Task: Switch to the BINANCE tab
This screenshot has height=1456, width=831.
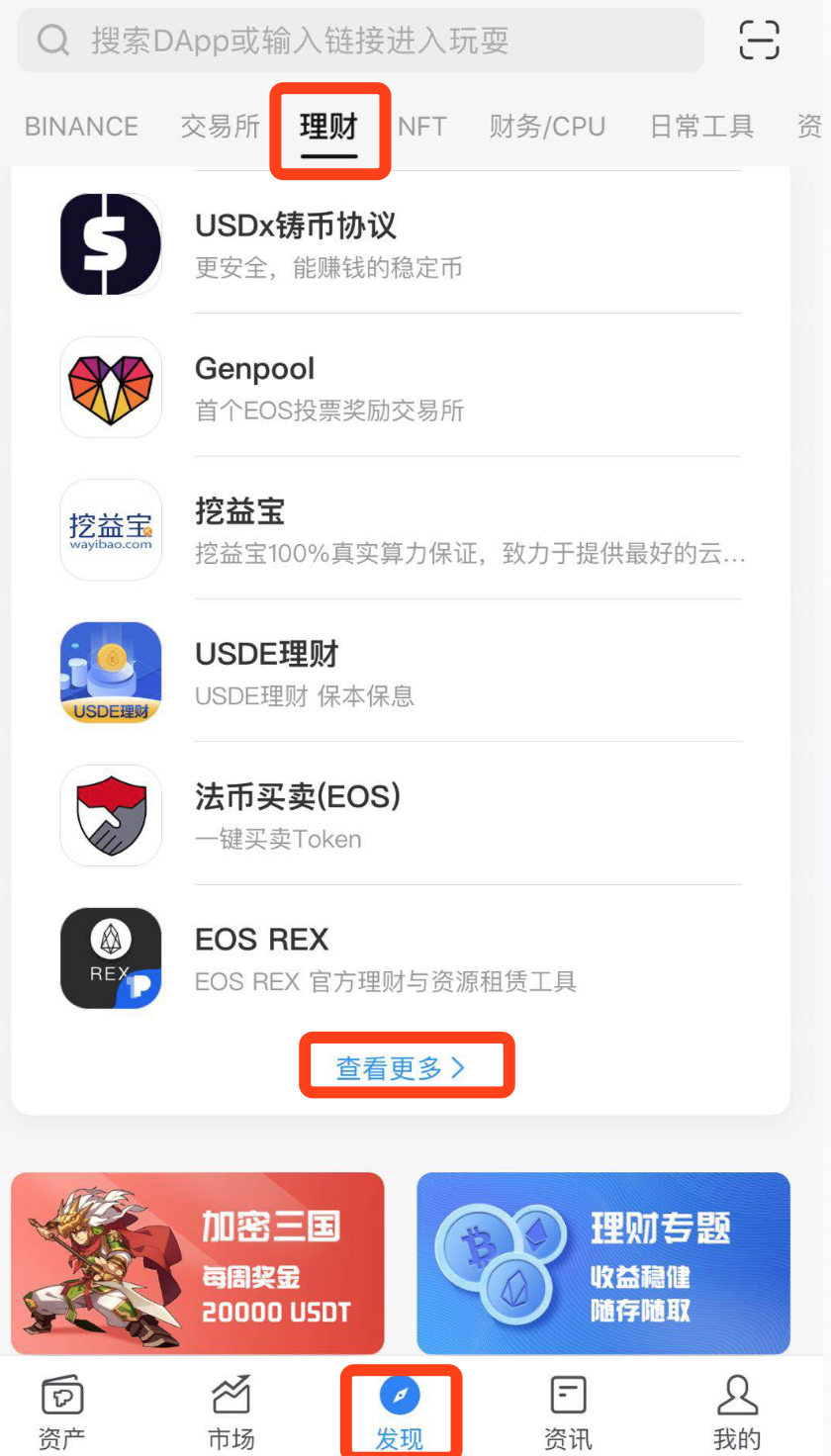Action: coord(81,127)
